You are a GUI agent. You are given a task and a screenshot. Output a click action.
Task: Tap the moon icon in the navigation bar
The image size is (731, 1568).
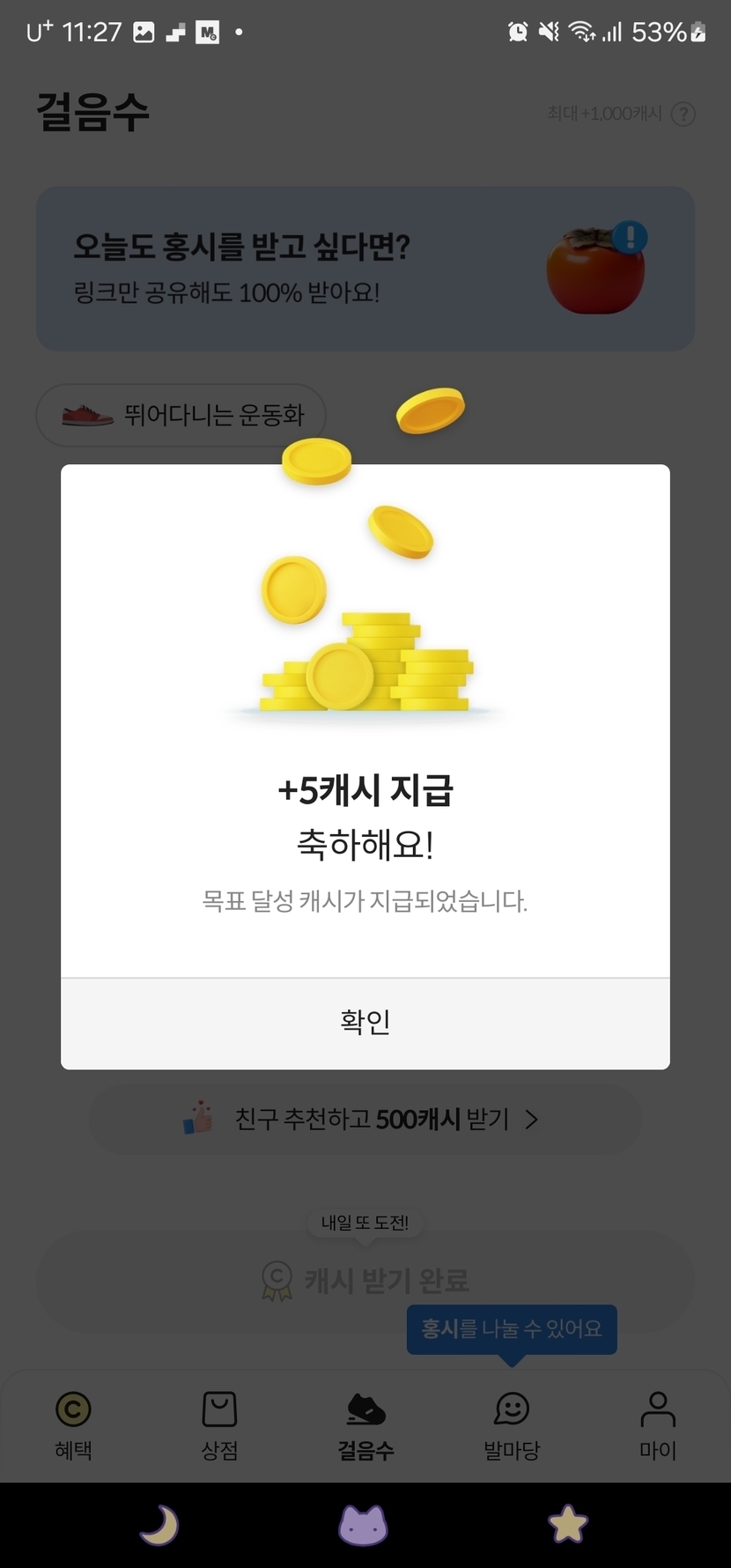click(159, 1525)
